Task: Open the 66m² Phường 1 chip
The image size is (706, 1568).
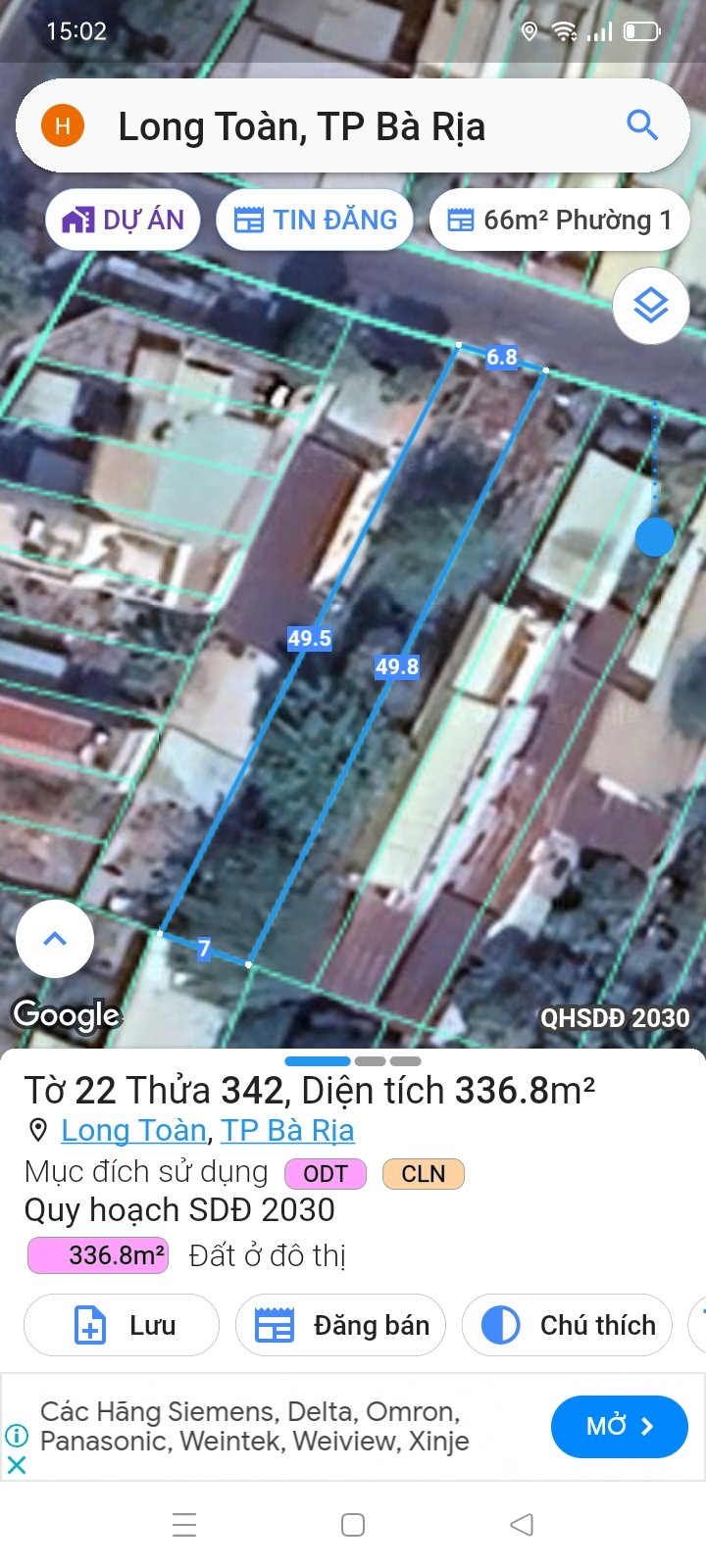Action: [560, 220]
